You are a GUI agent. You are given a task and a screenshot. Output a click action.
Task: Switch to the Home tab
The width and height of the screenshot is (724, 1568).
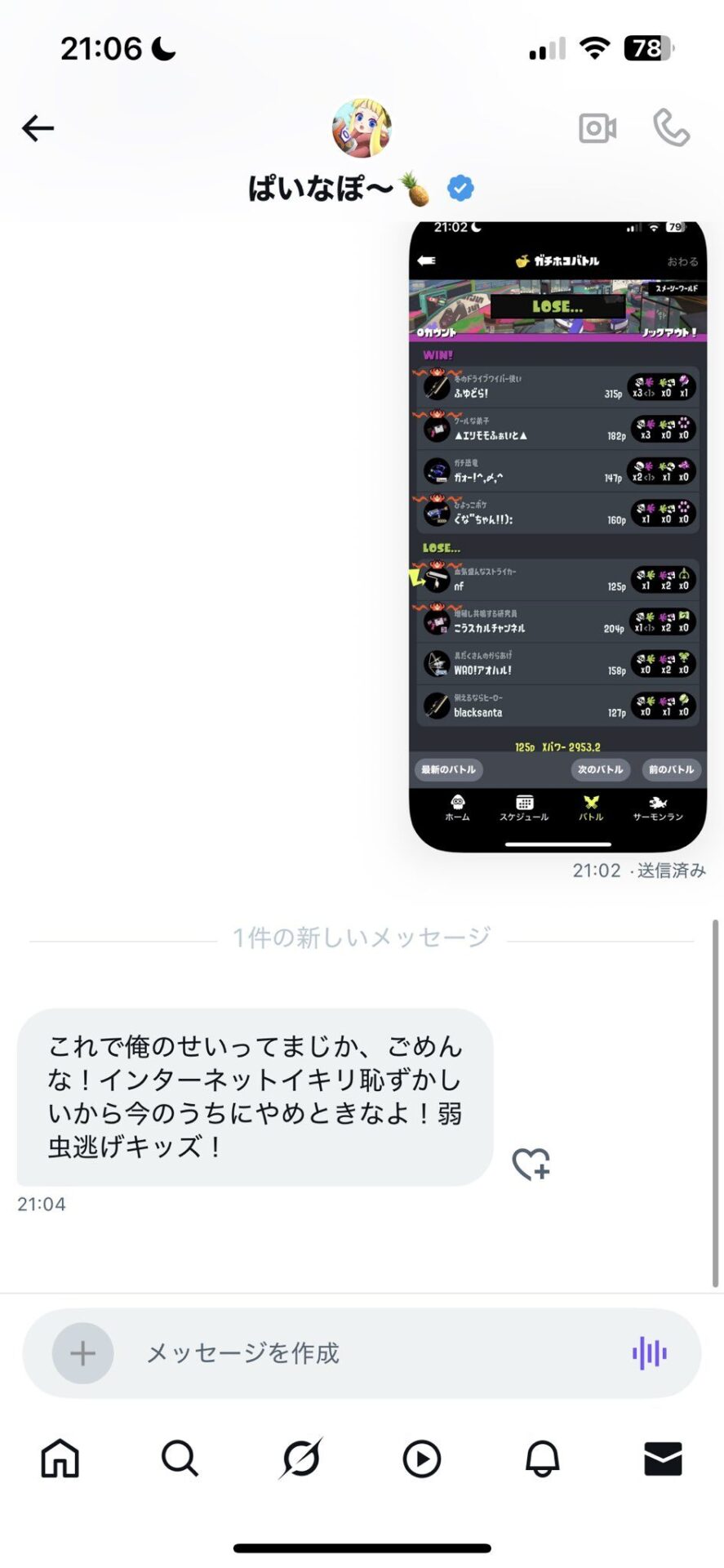pyautogui.click(x=60, y=1458)
